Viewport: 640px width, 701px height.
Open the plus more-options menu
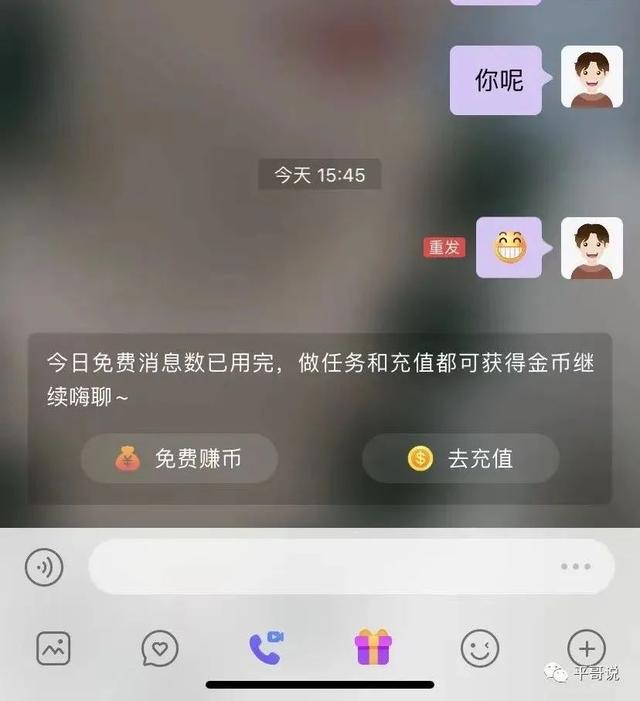(586, 648)
